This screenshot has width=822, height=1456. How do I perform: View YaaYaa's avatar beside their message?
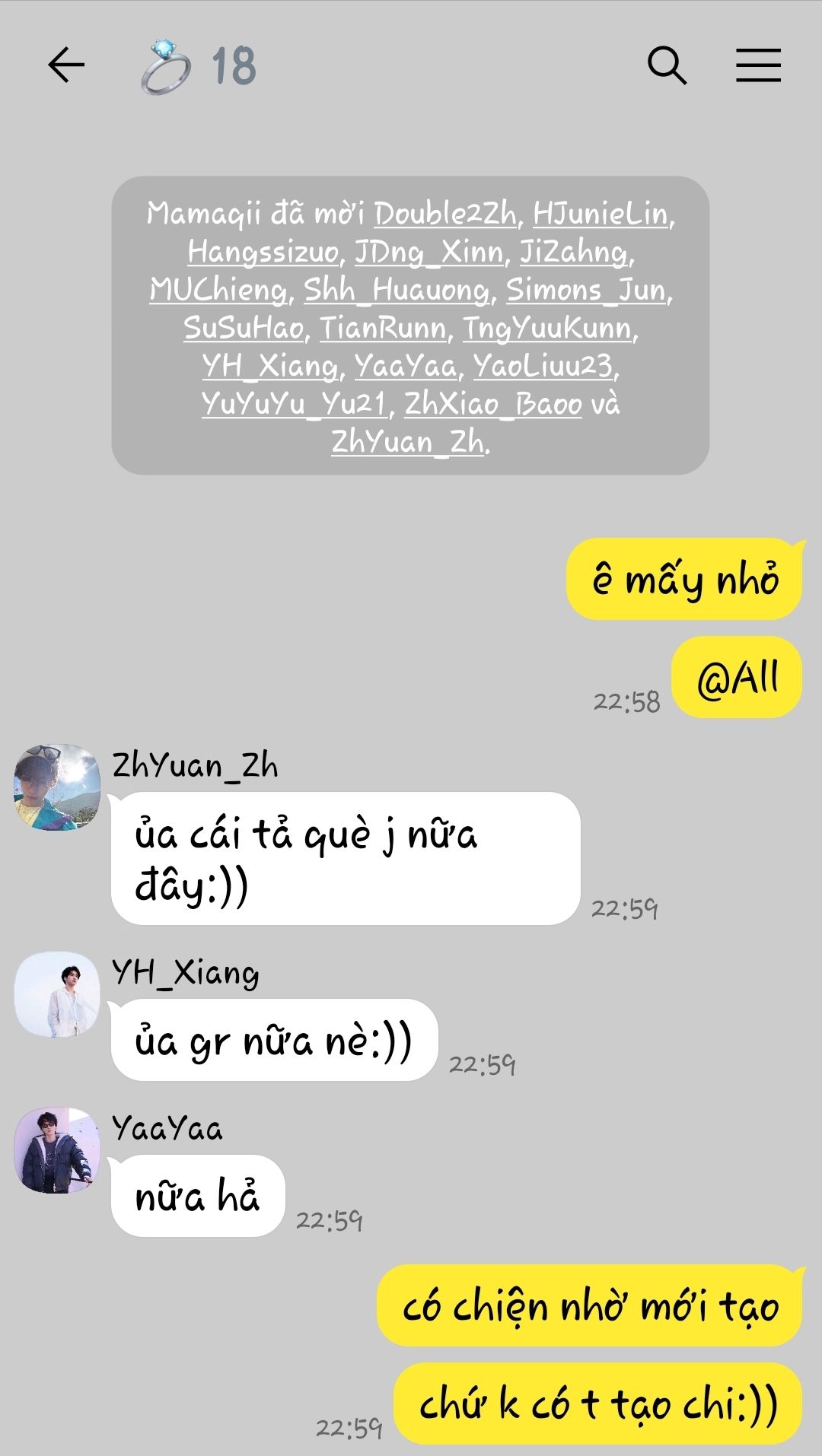pos(57,1150)
